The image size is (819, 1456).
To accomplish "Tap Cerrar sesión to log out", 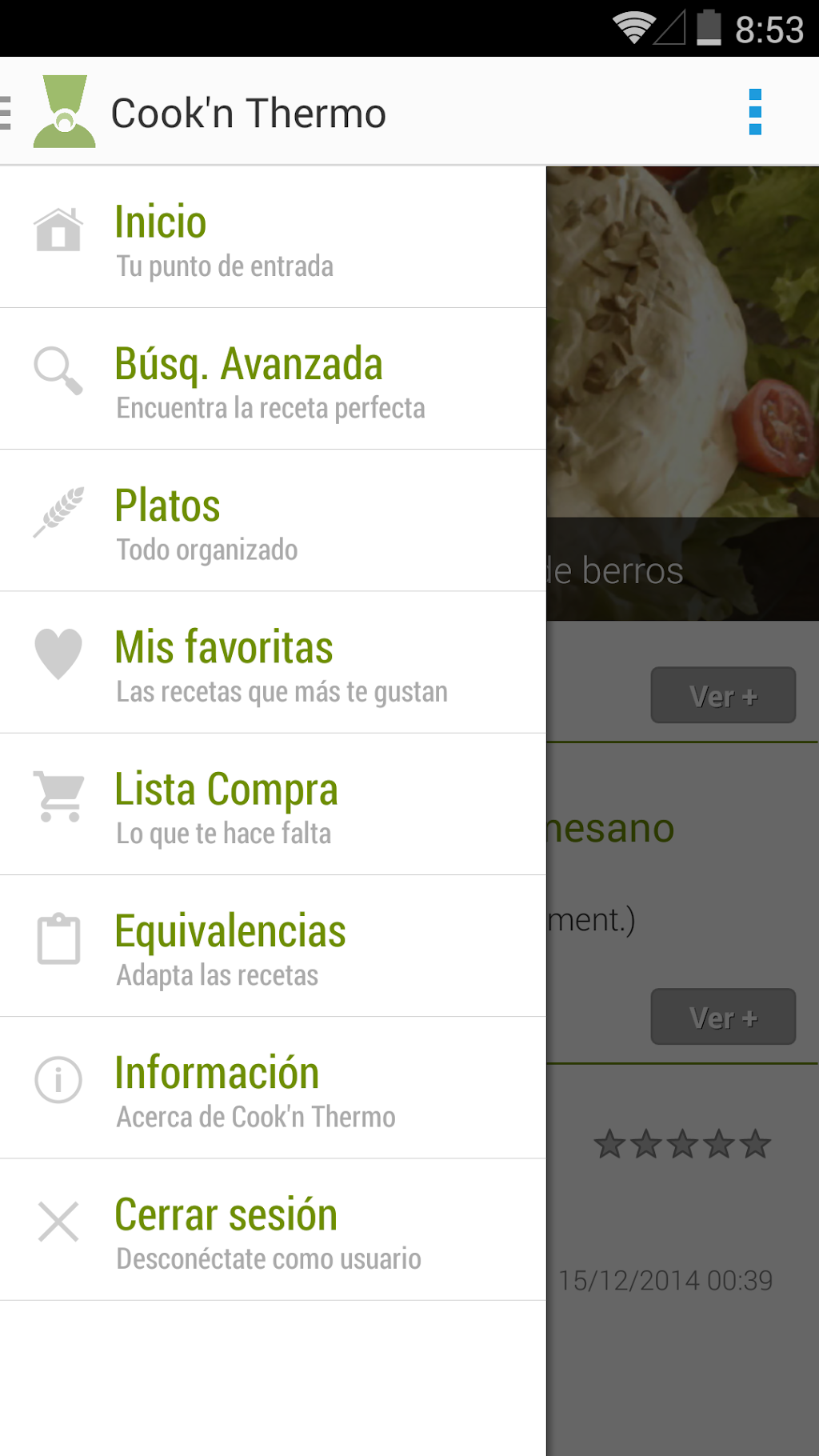I will pos(272,1230).
